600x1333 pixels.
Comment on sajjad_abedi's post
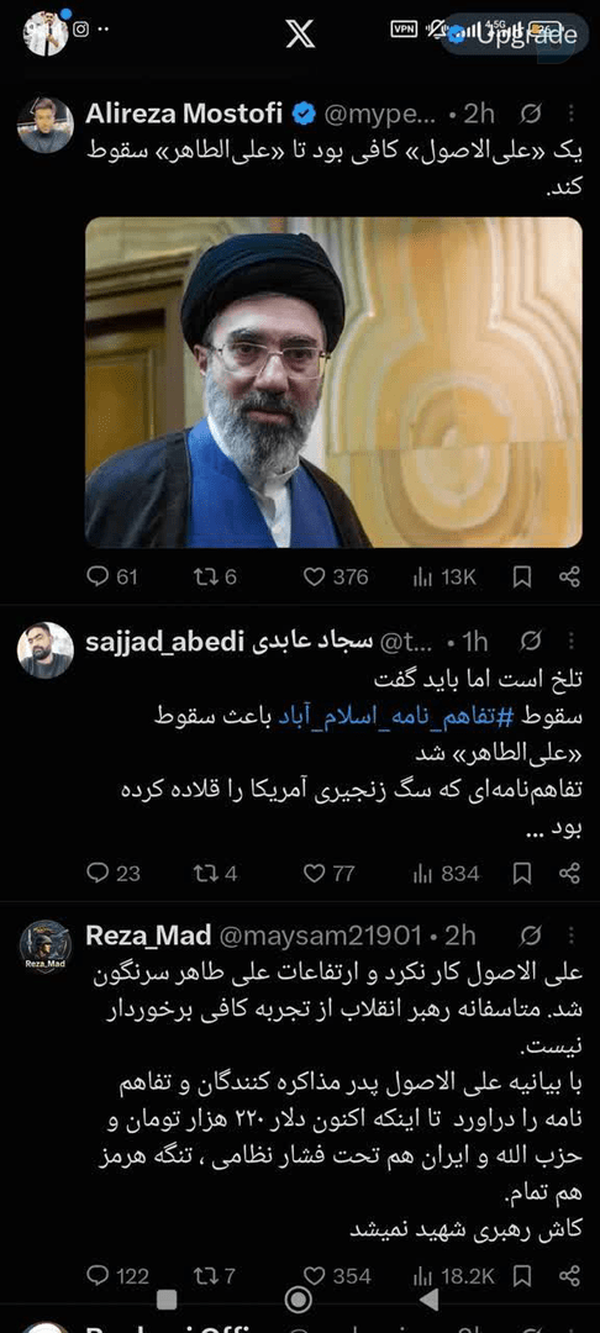113,873
